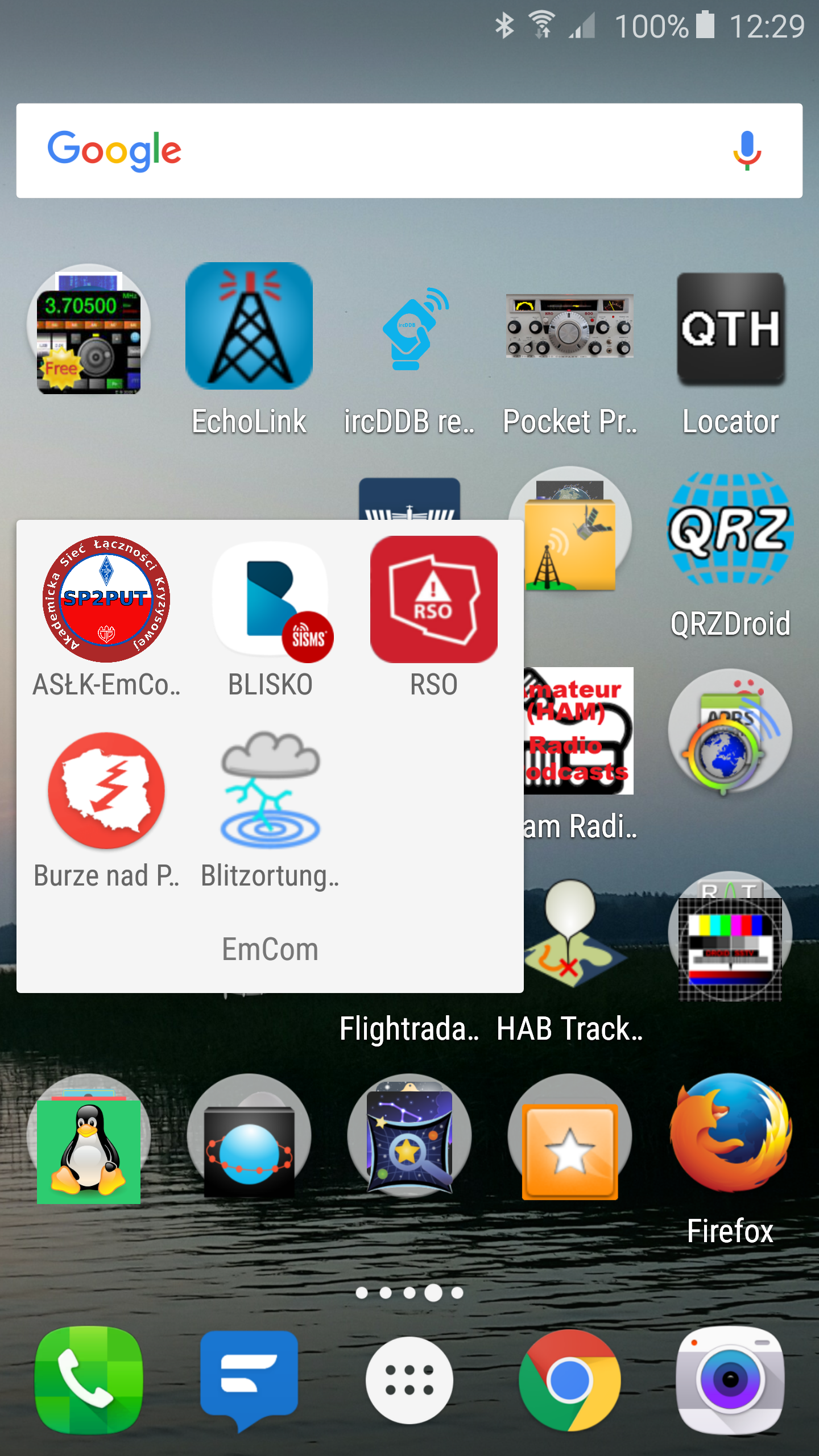Launch the Blitzortung lightning app

[271, 791]
